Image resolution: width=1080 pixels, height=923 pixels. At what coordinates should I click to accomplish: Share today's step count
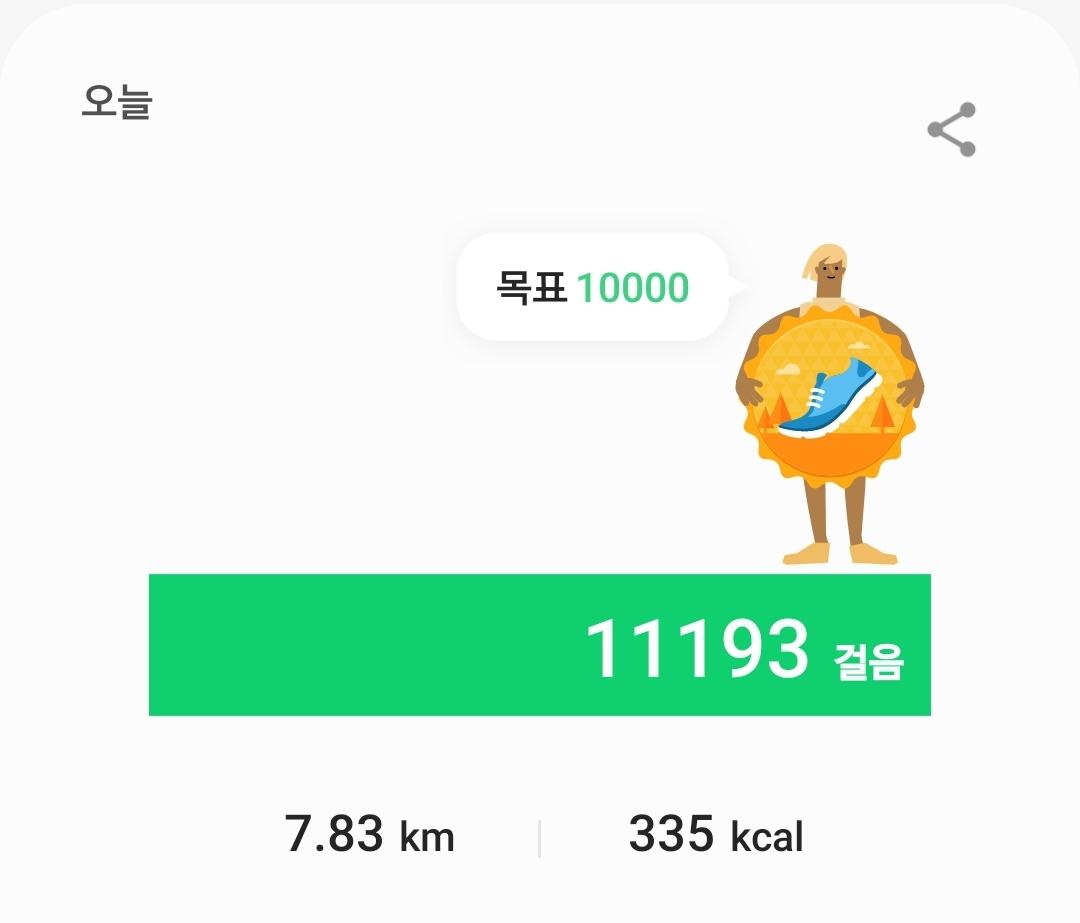(951, 130)
